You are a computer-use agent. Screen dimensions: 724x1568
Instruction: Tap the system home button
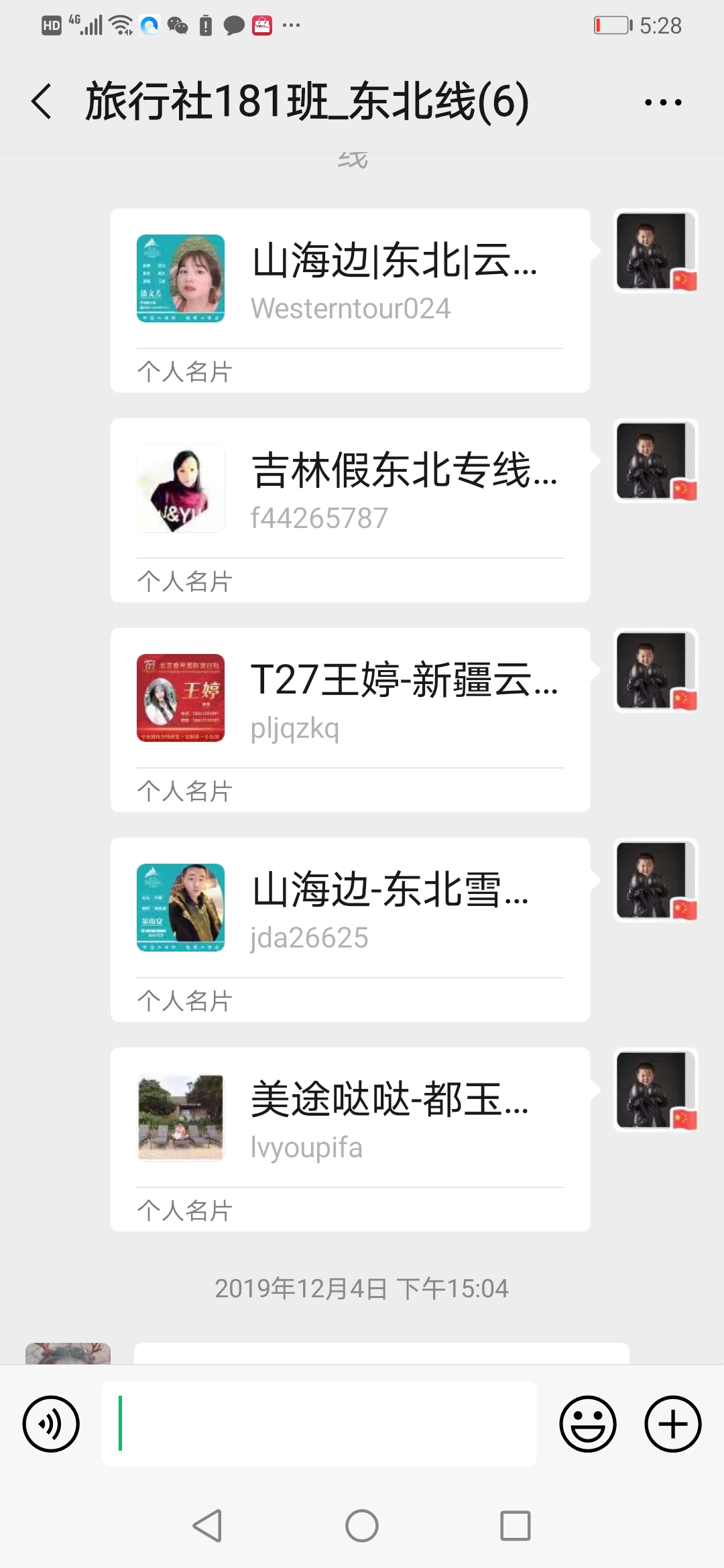tap(362, 1526)
